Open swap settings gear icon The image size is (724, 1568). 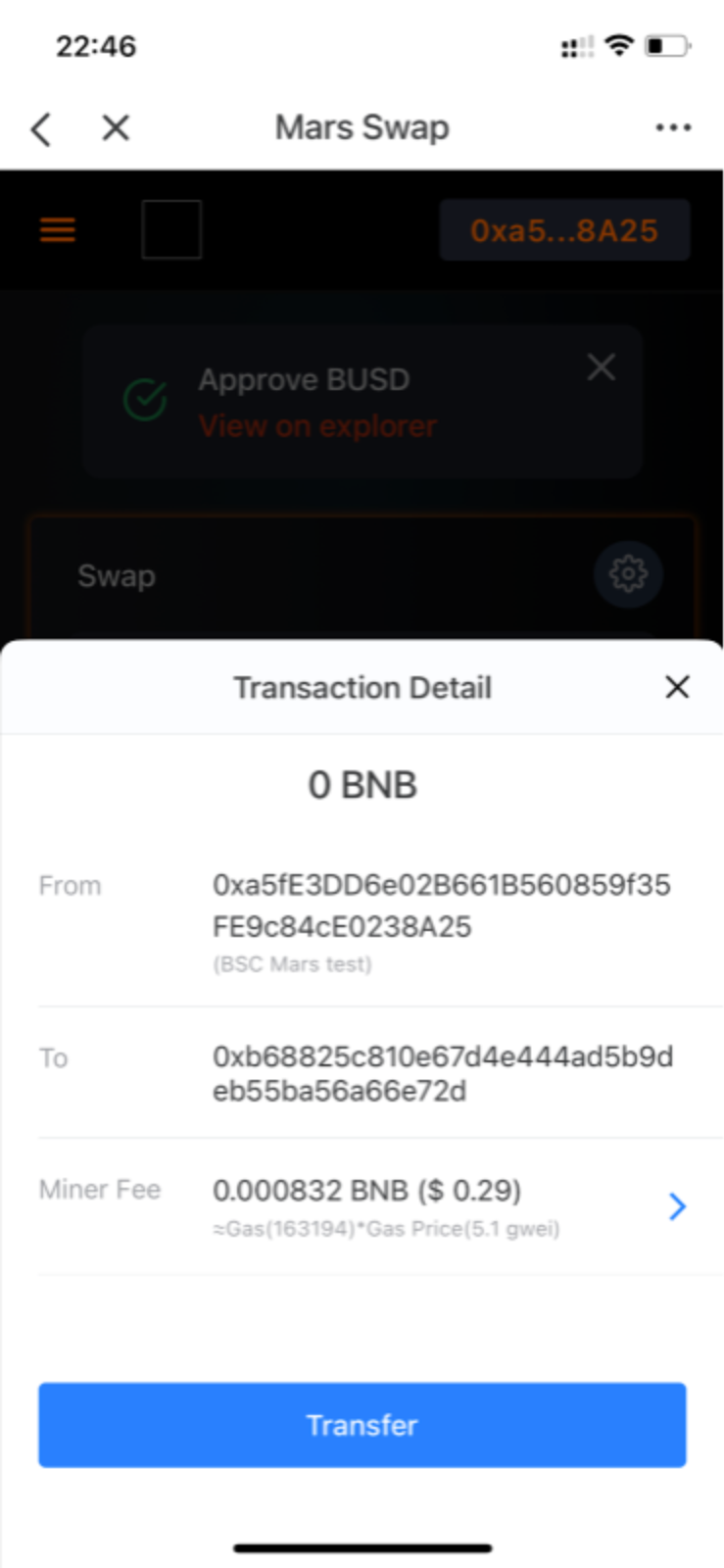click(628, 574)
